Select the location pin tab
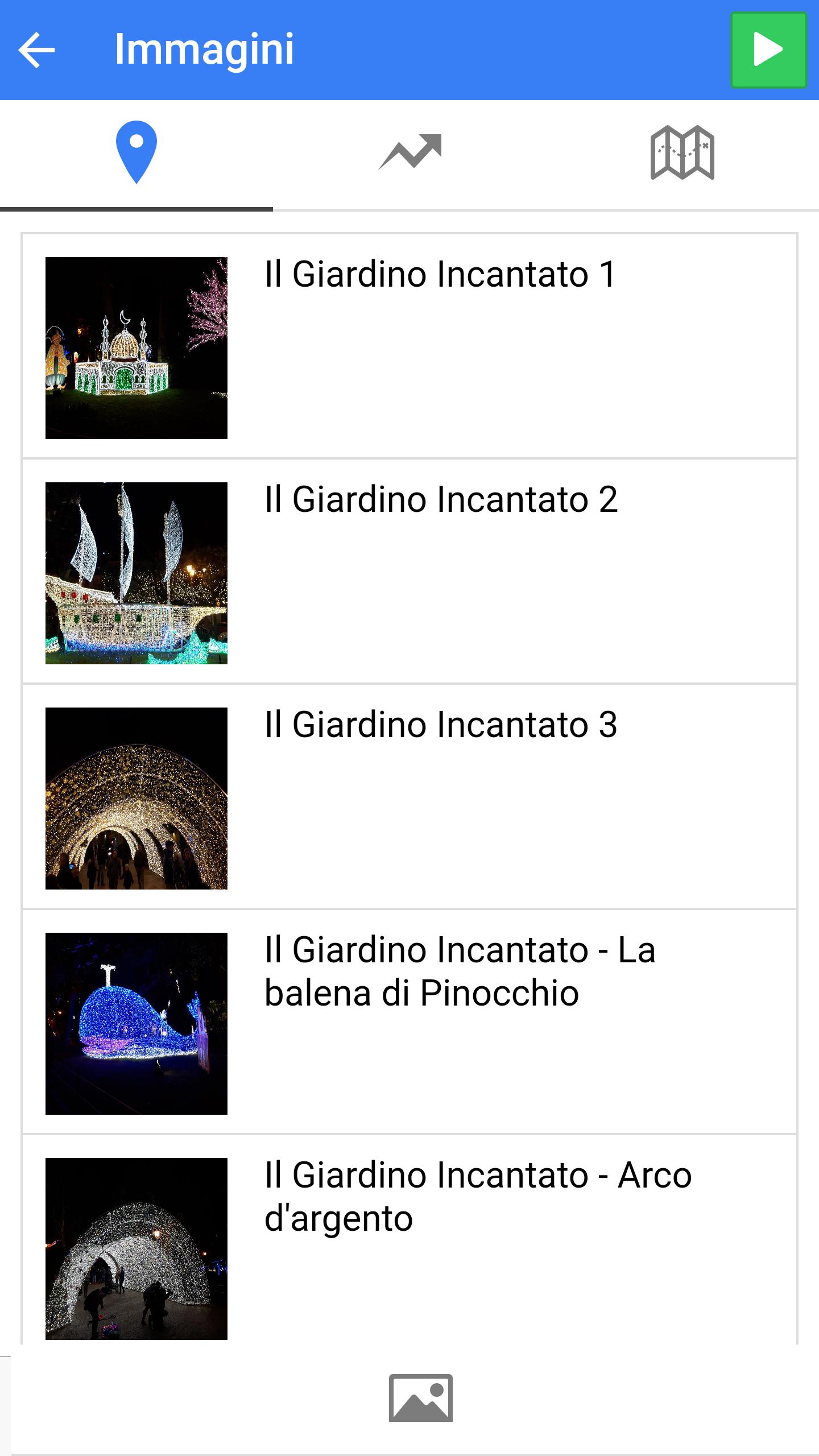Viewport: 819px width, 1456px height. click(136, 152)
